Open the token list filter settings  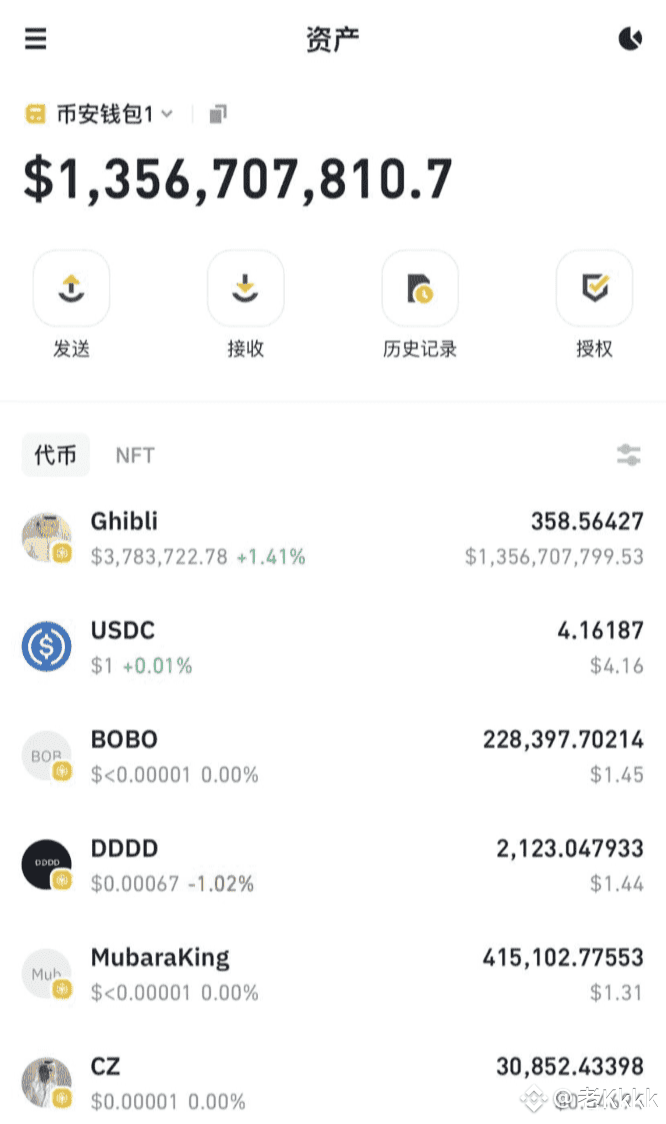click(x=628, y=456)
